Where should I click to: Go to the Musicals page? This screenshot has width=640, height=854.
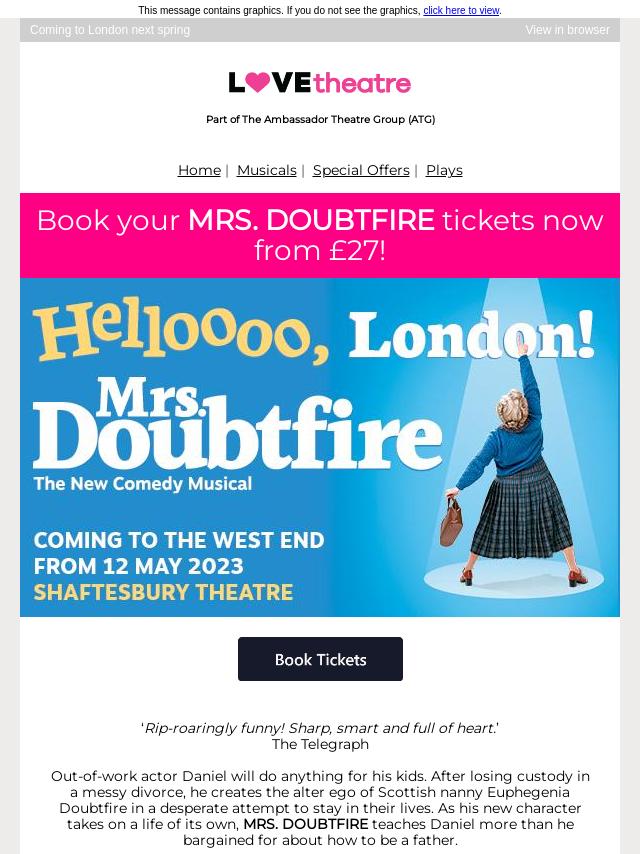click(266, 170)
